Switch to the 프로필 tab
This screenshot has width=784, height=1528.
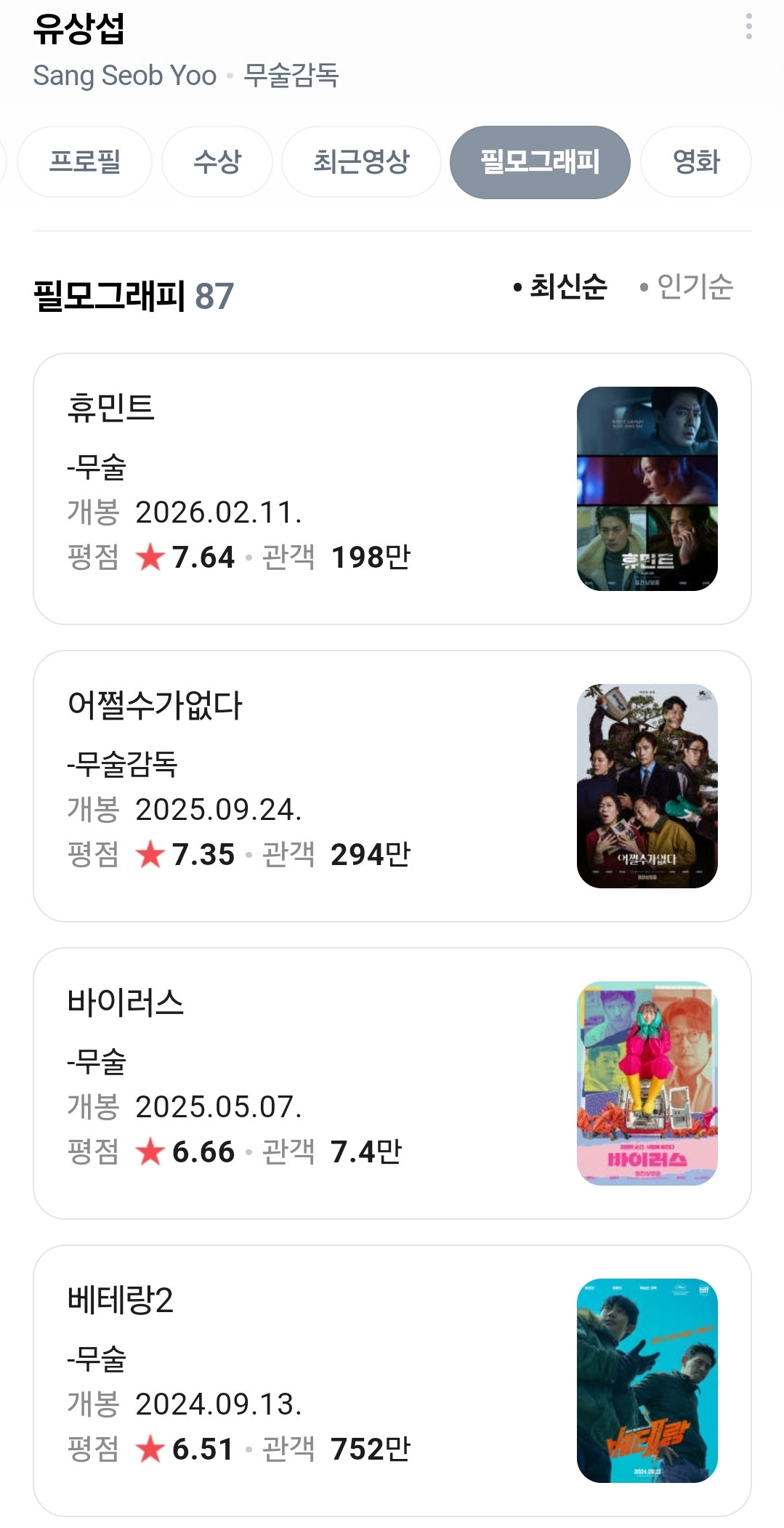pyautogui.click(x=84, y=161)
